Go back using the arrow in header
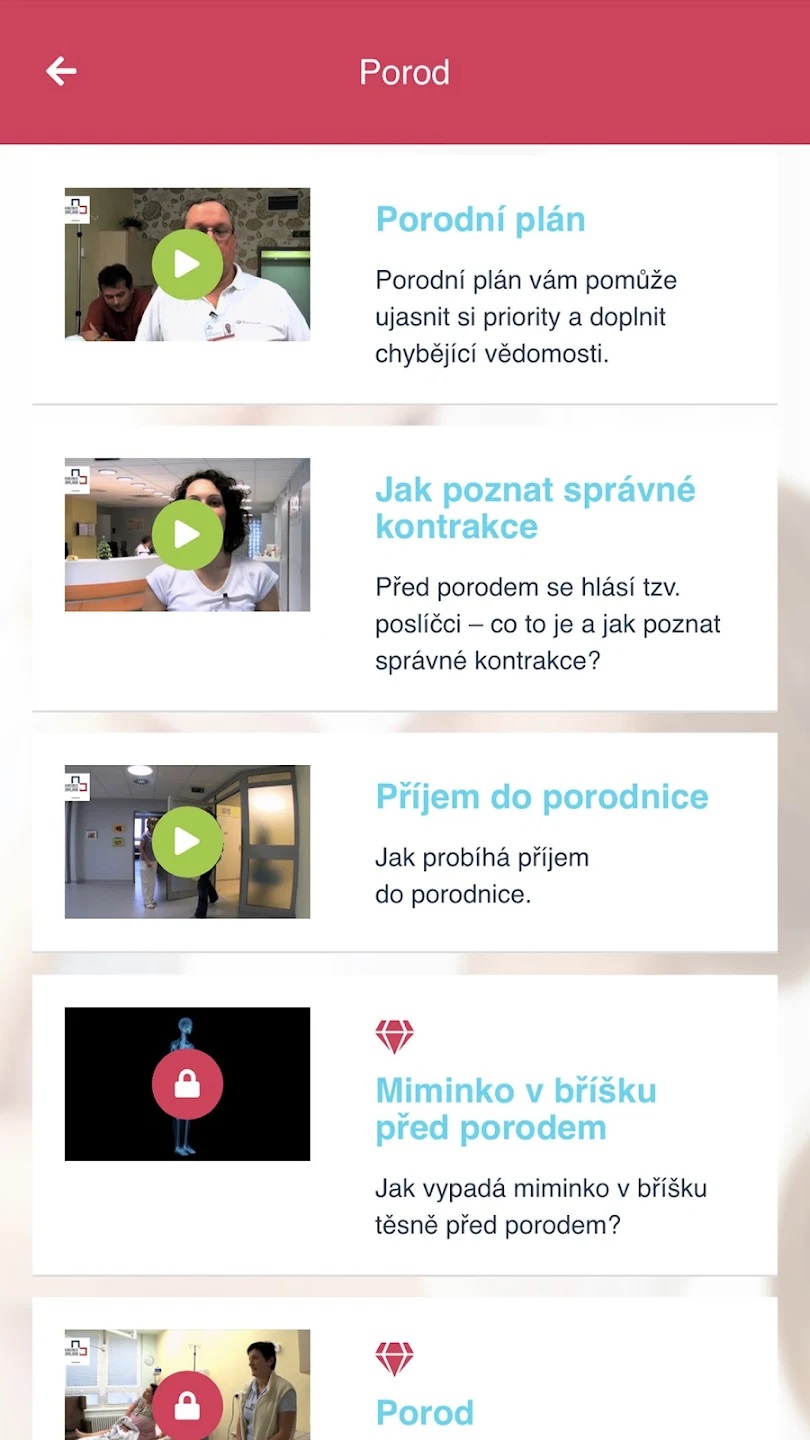Screen dimensions: 810x1440 click(x=61, y=71)
